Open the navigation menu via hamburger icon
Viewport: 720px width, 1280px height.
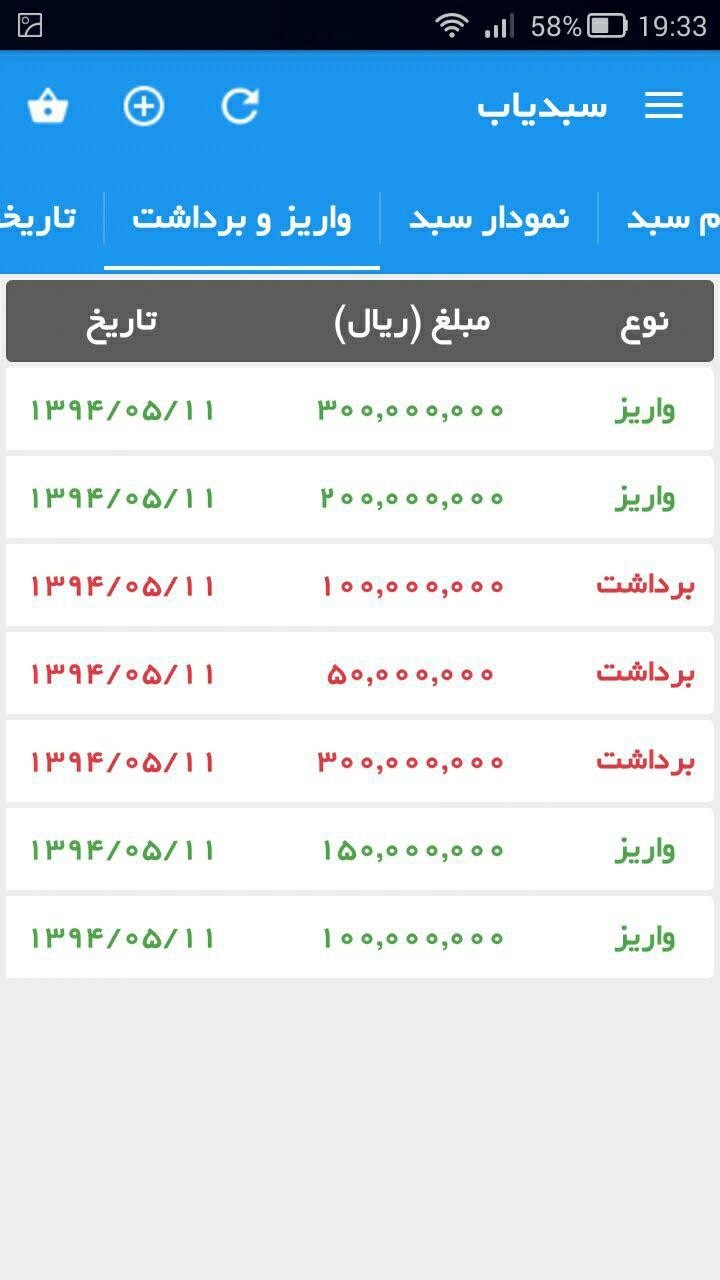coord(663,105)
